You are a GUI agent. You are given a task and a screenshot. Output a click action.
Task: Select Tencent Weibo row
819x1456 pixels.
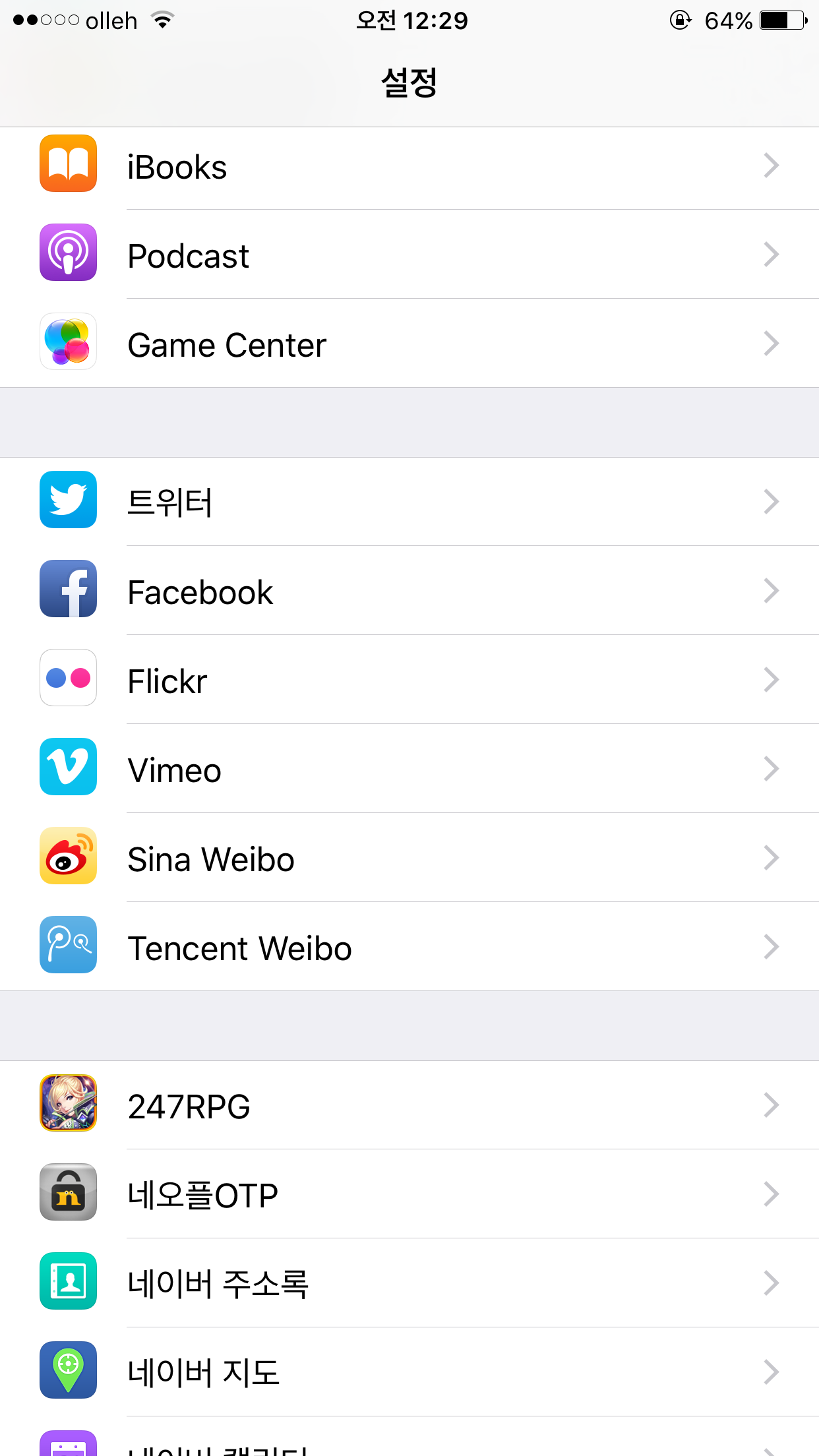pyautogui.click(x=409, y=948)
